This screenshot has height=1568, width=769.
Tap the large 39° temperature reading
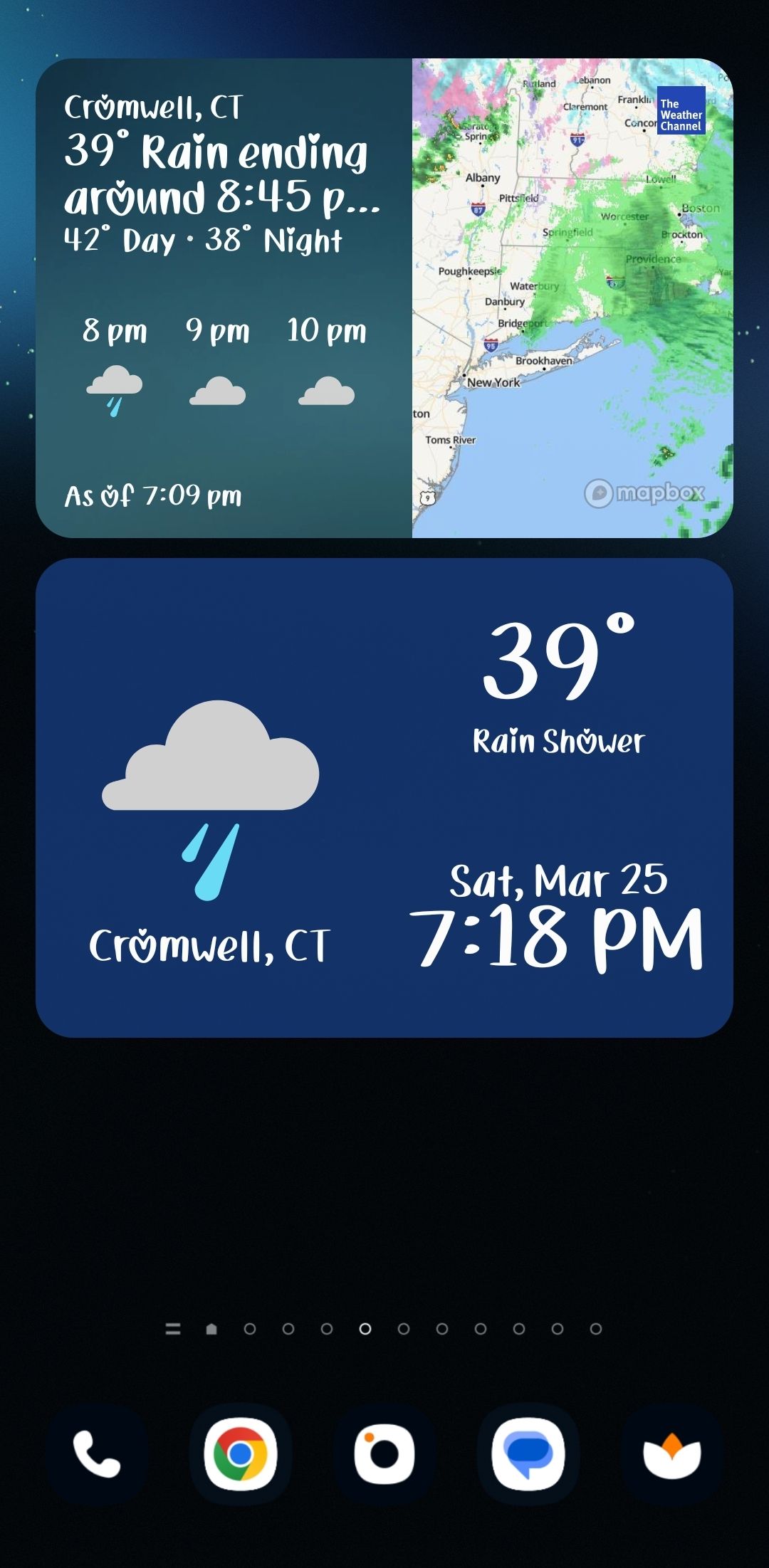point(560,662)
